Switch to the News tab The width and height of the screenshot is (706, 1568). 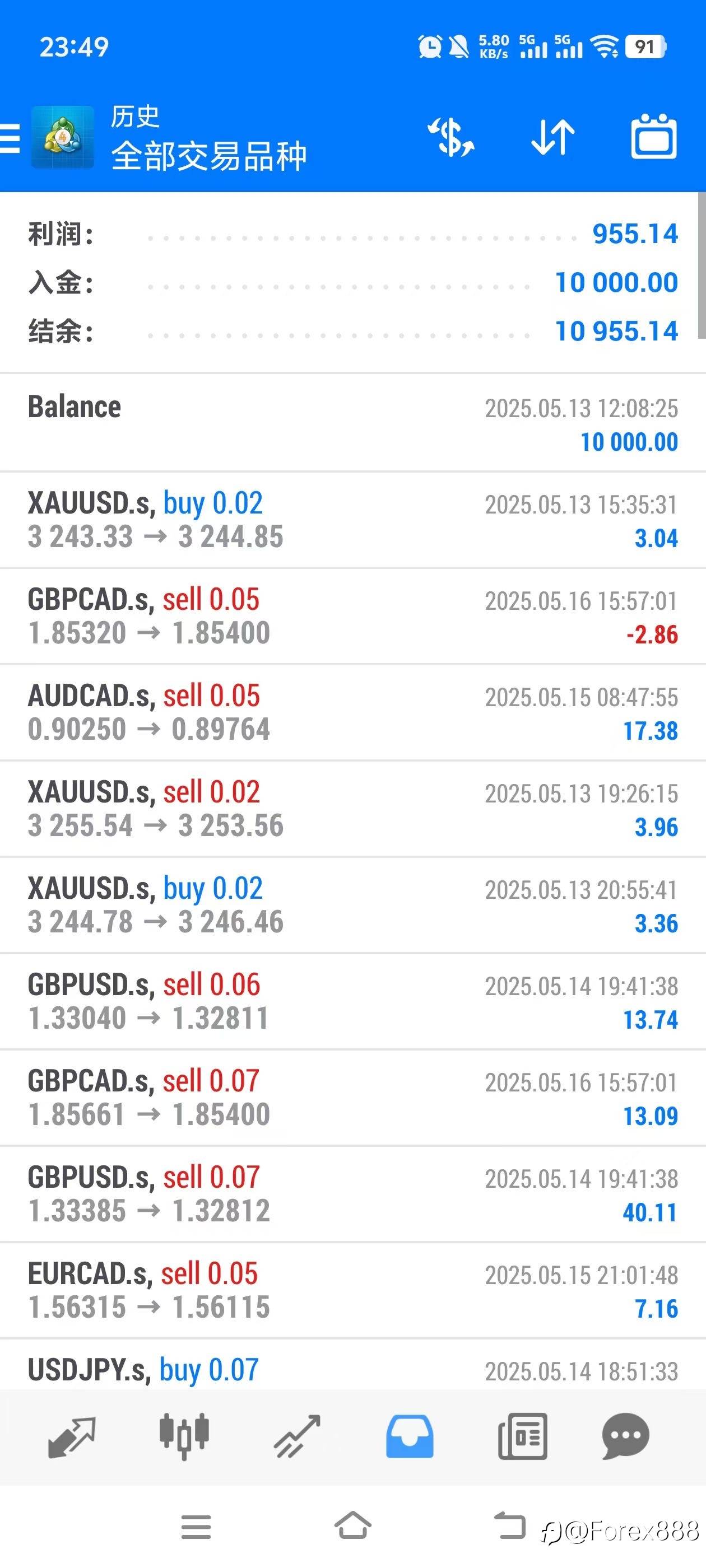click(x=523, y=1437)
